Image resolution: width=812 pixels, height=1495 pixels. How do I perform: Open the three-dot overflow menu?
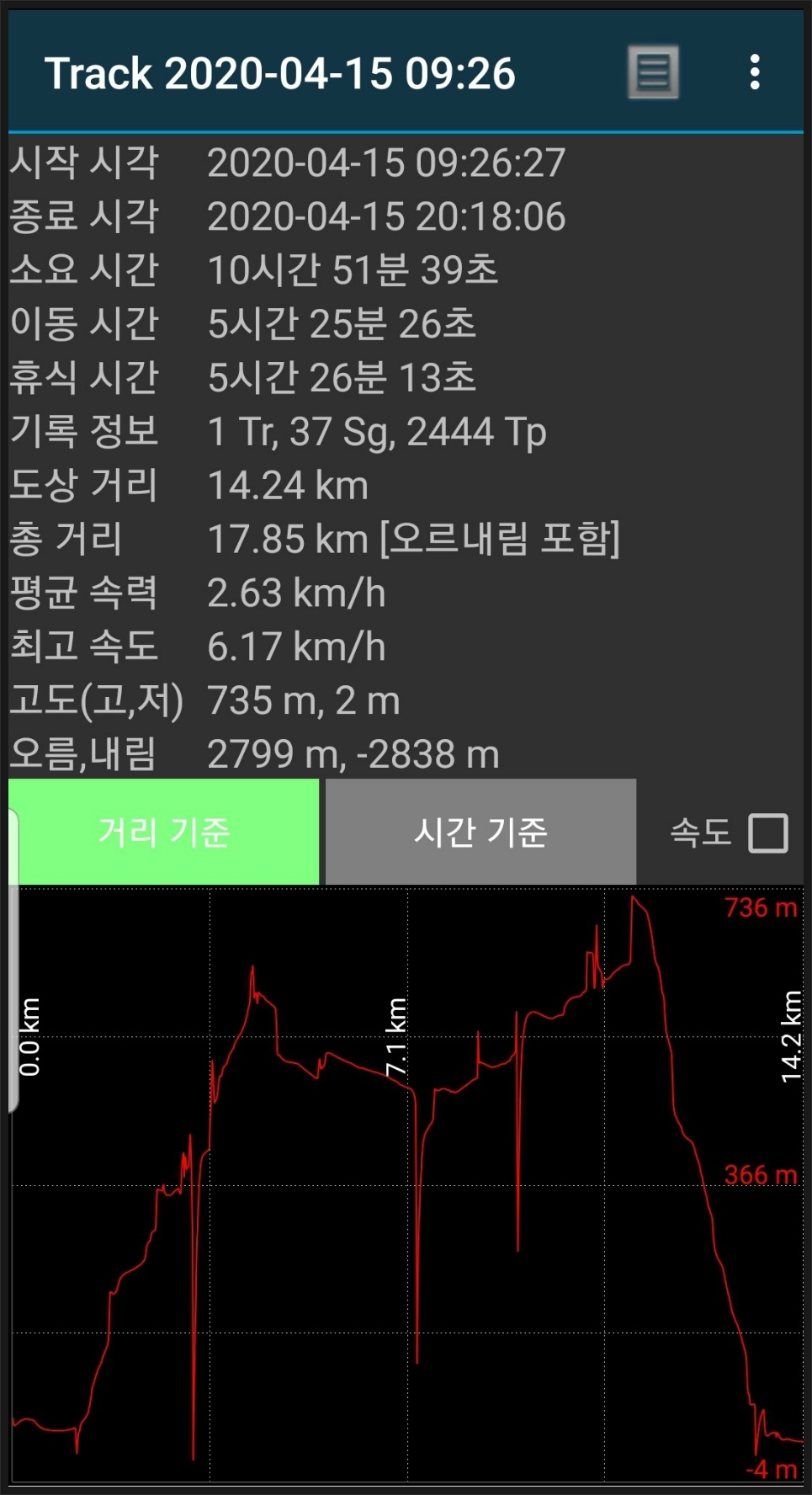[x=755, y=72]
